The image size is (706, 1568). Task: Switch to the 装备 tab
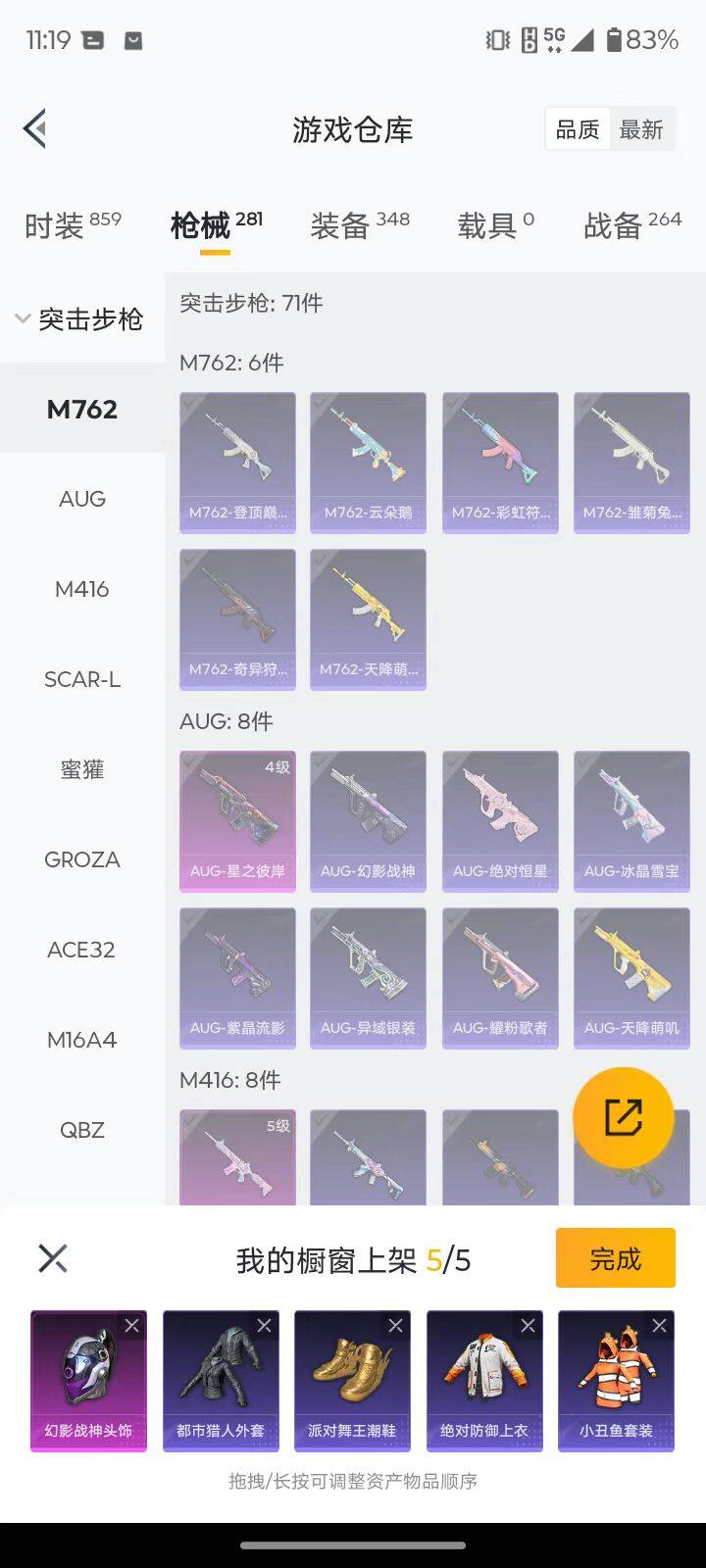click(359, 225)
